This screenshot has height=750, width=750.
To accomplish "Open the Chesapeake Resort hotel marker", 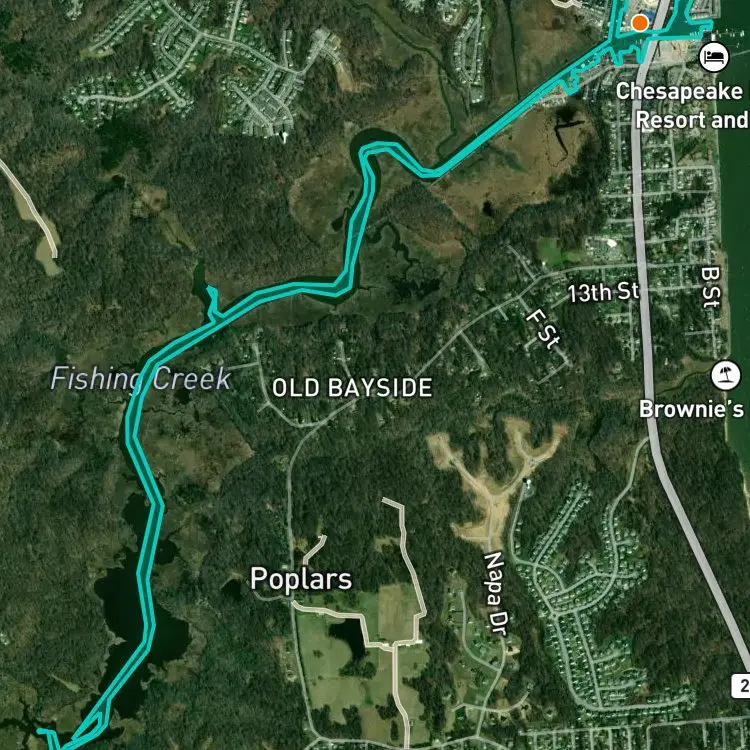I will pos(713,56).
